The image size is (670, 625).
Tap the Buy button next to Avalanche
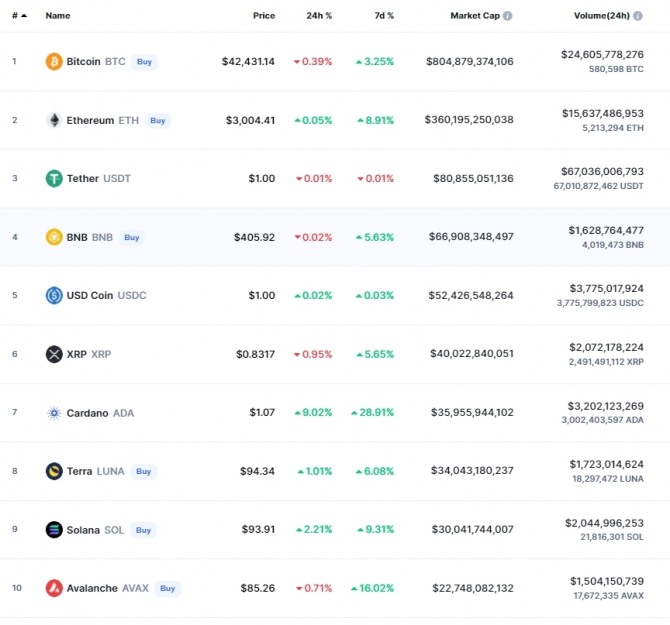click(167, 588)
